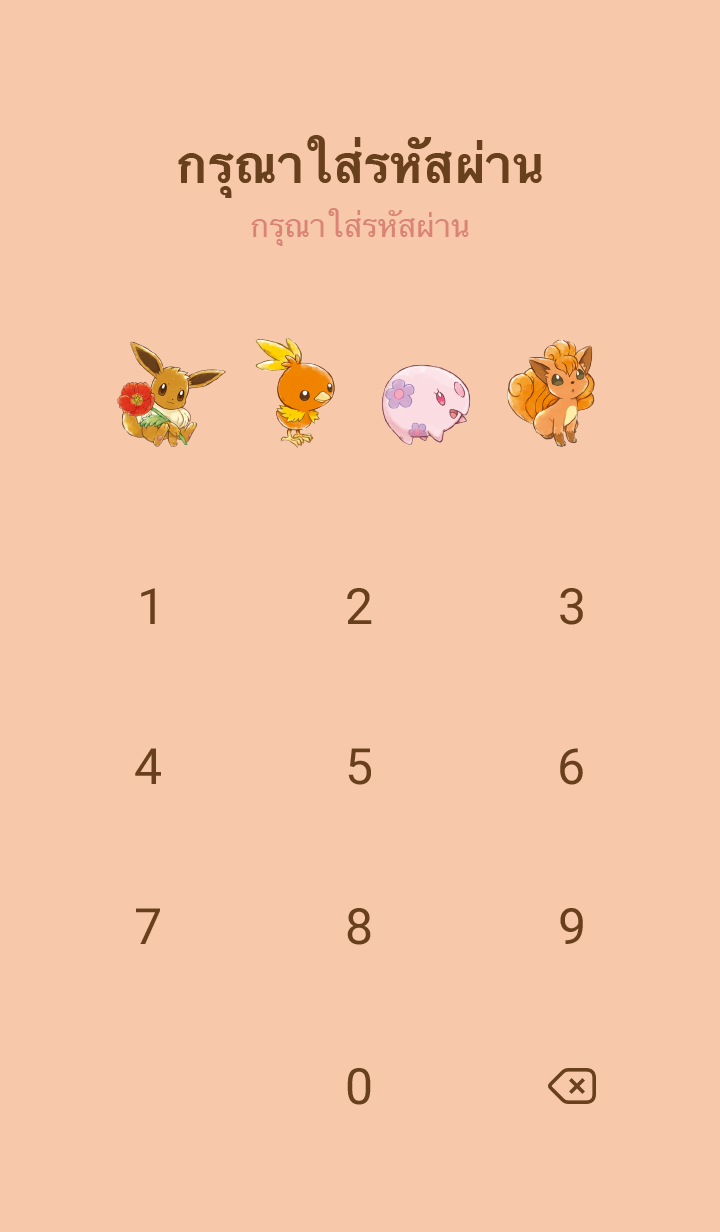
Task: Select digit 9 on the keypad
Action: [571, 927]
